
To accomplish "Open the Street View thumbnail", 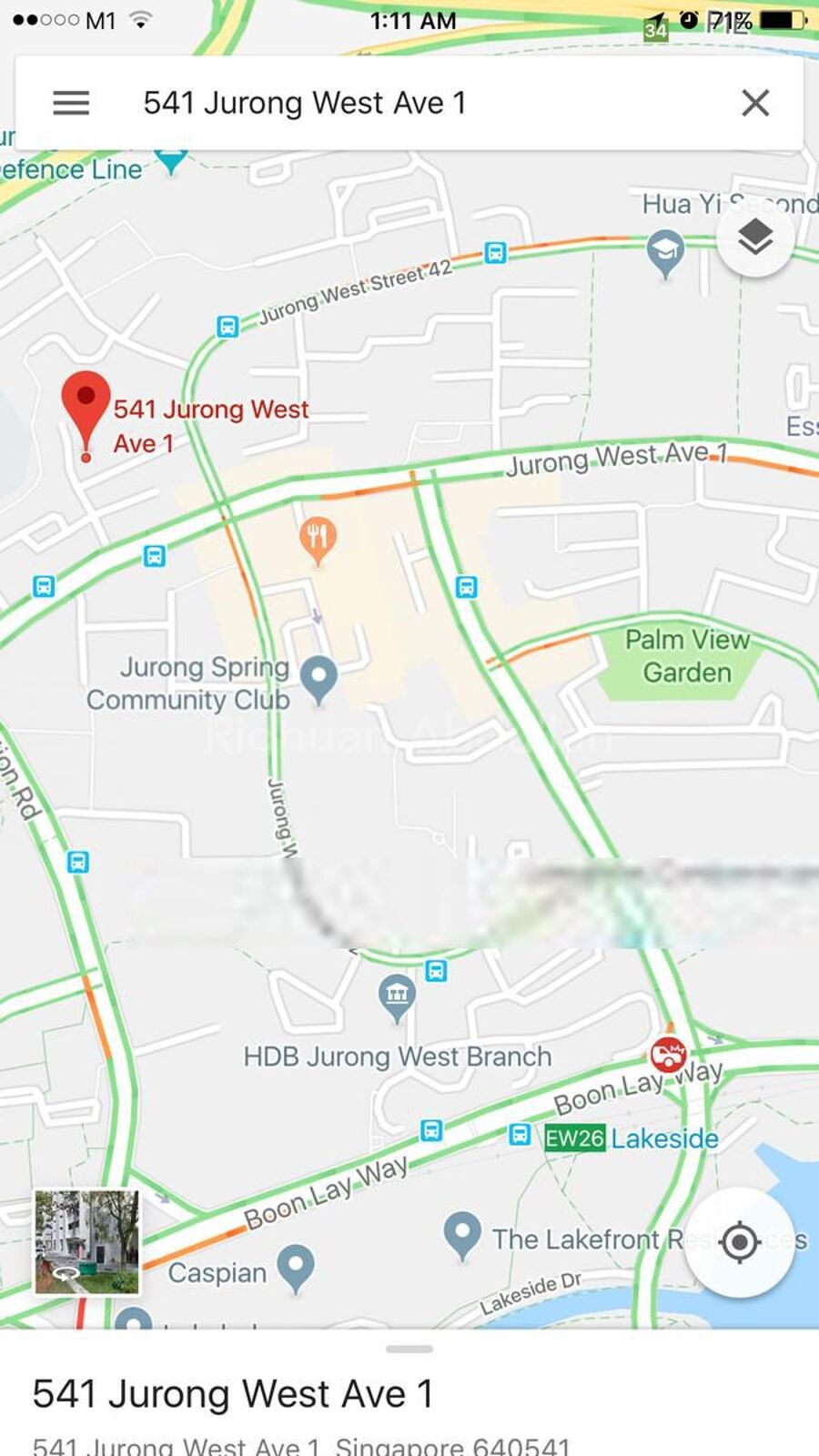I will (x=87, y=1241).
